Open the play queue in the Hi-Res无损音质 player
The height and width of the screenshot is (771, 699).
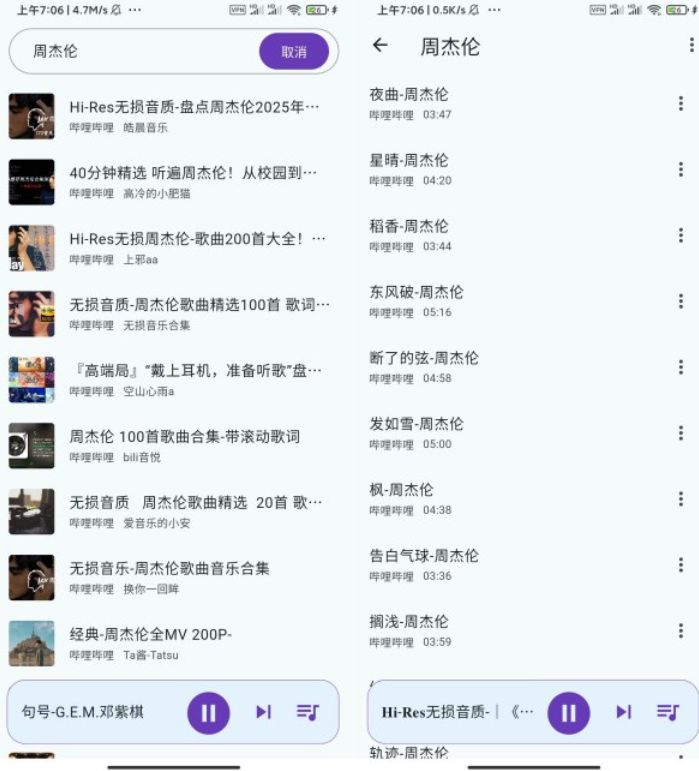[x=667, y=712]
